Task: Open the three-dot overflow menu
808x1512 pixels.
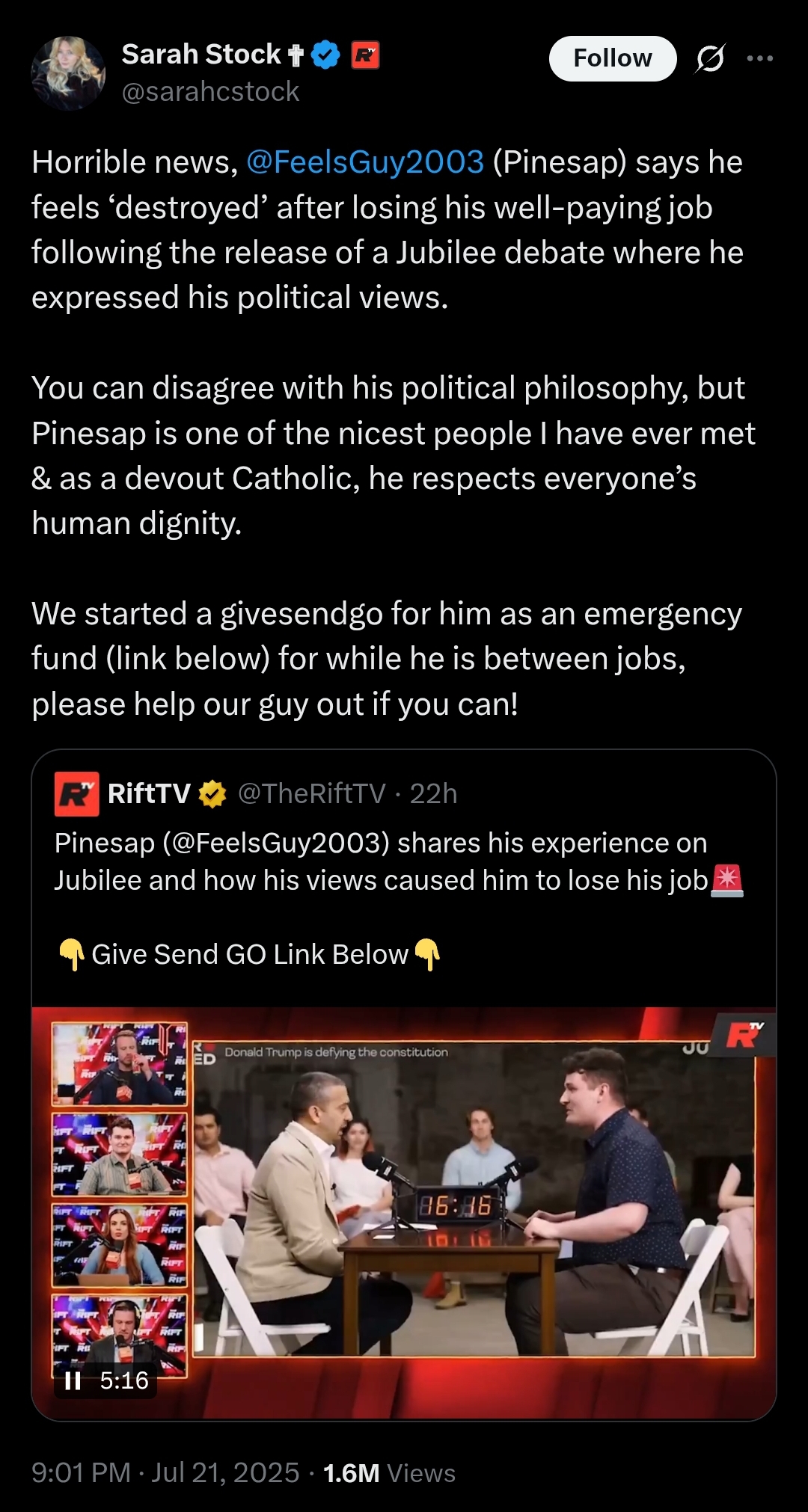Action: 760,58
